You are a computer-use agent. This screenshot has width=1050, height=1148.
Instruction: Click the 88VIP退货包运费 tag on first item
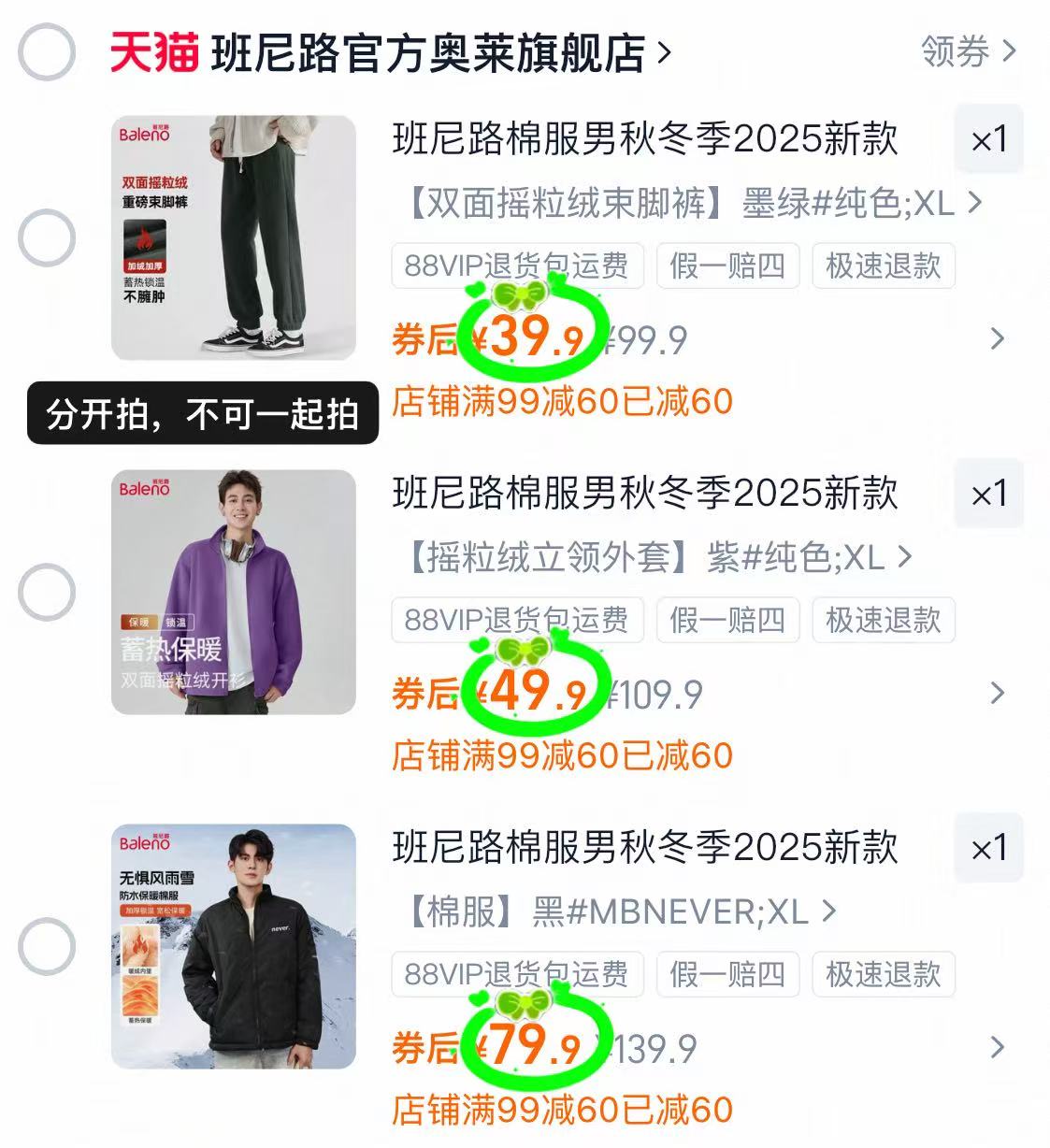pos(515,266)
